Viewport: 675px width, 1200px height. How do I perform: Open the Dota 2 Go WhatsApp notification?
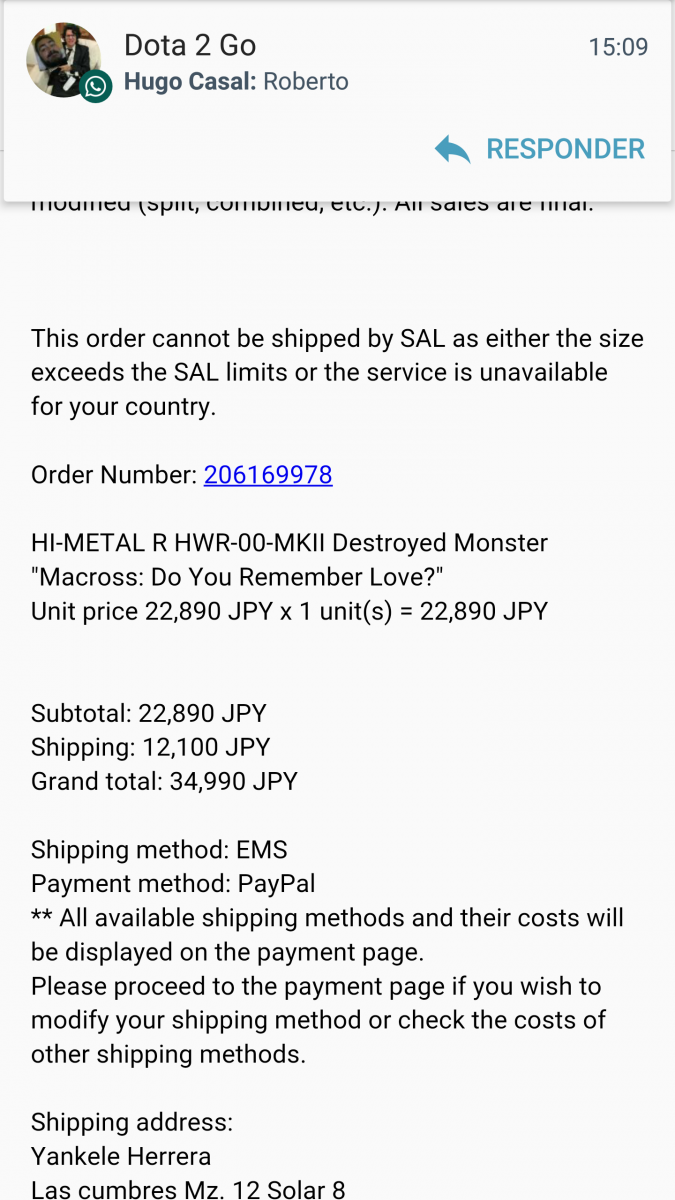(x=337, y=62)
